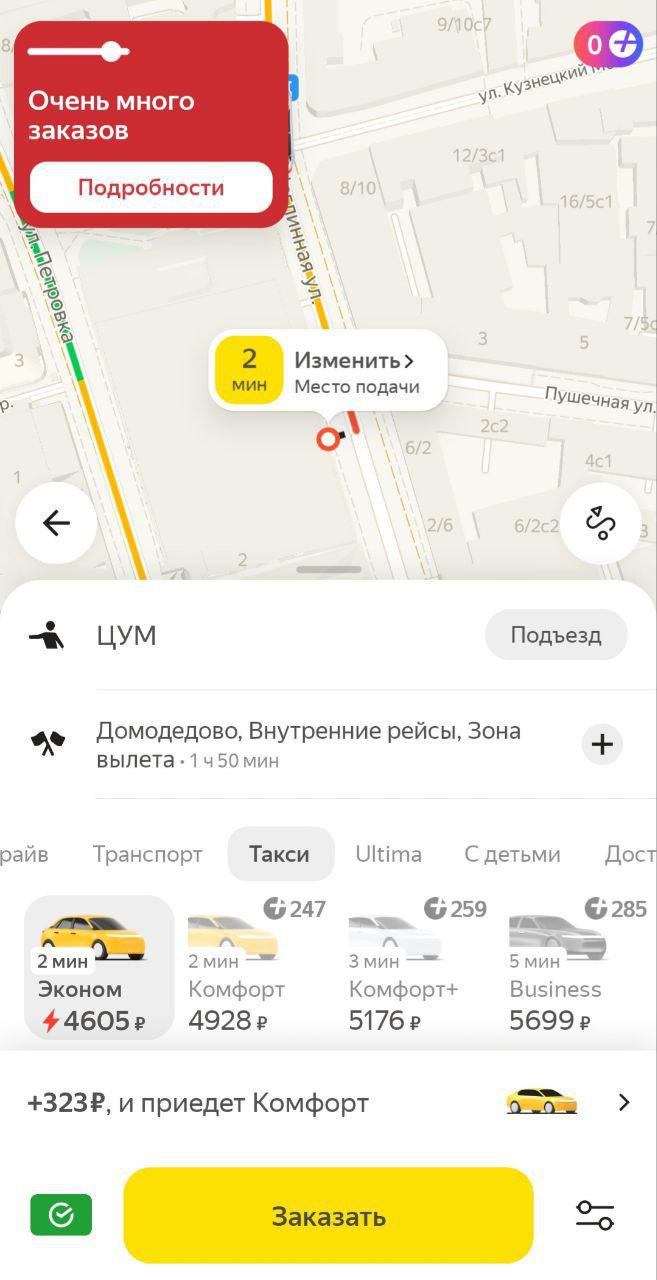Add another stop with the plus icon

click(x=602, y=745)
